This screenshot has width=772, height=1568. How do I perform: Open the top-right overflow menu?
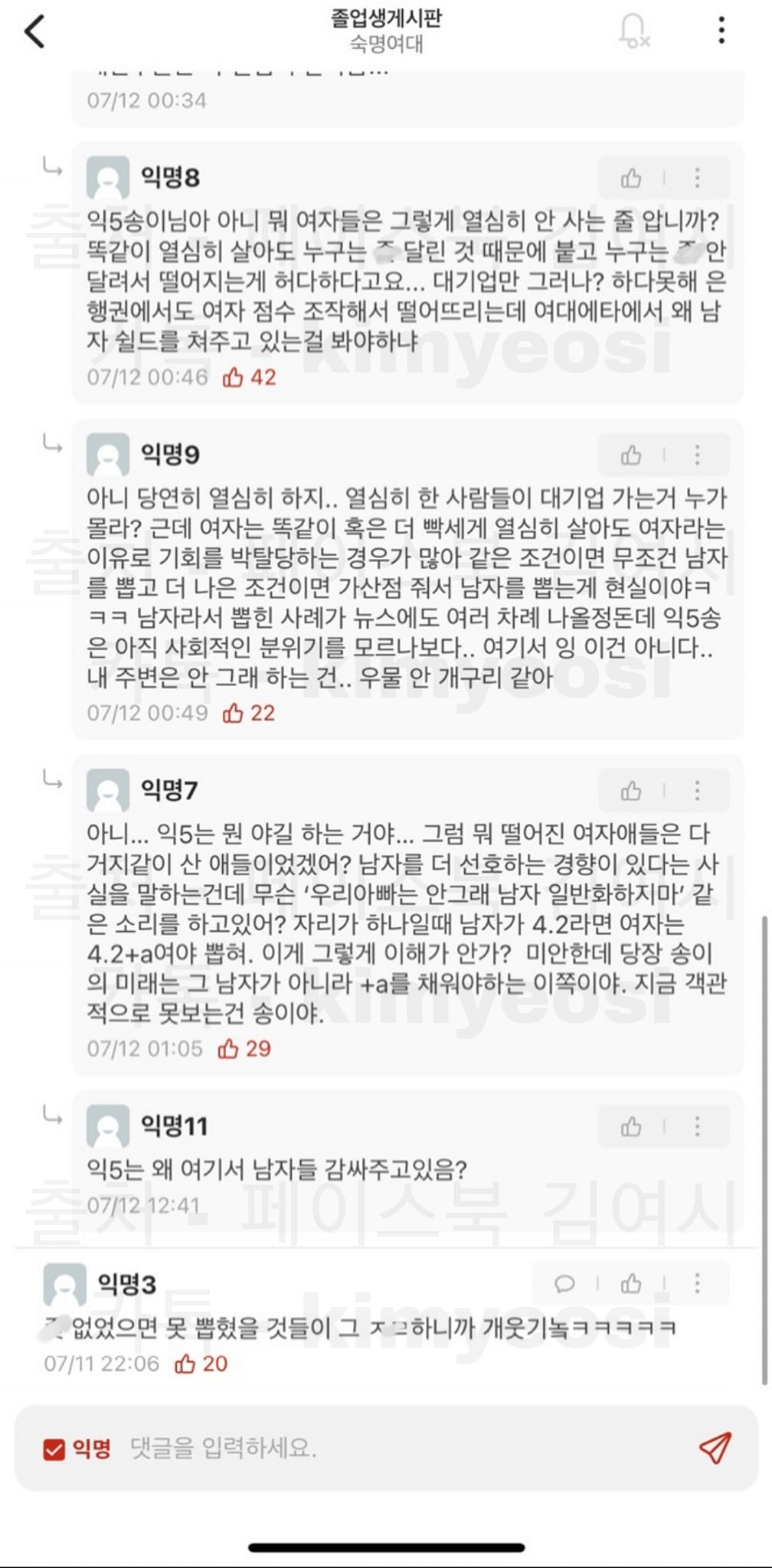pos(721,31)
